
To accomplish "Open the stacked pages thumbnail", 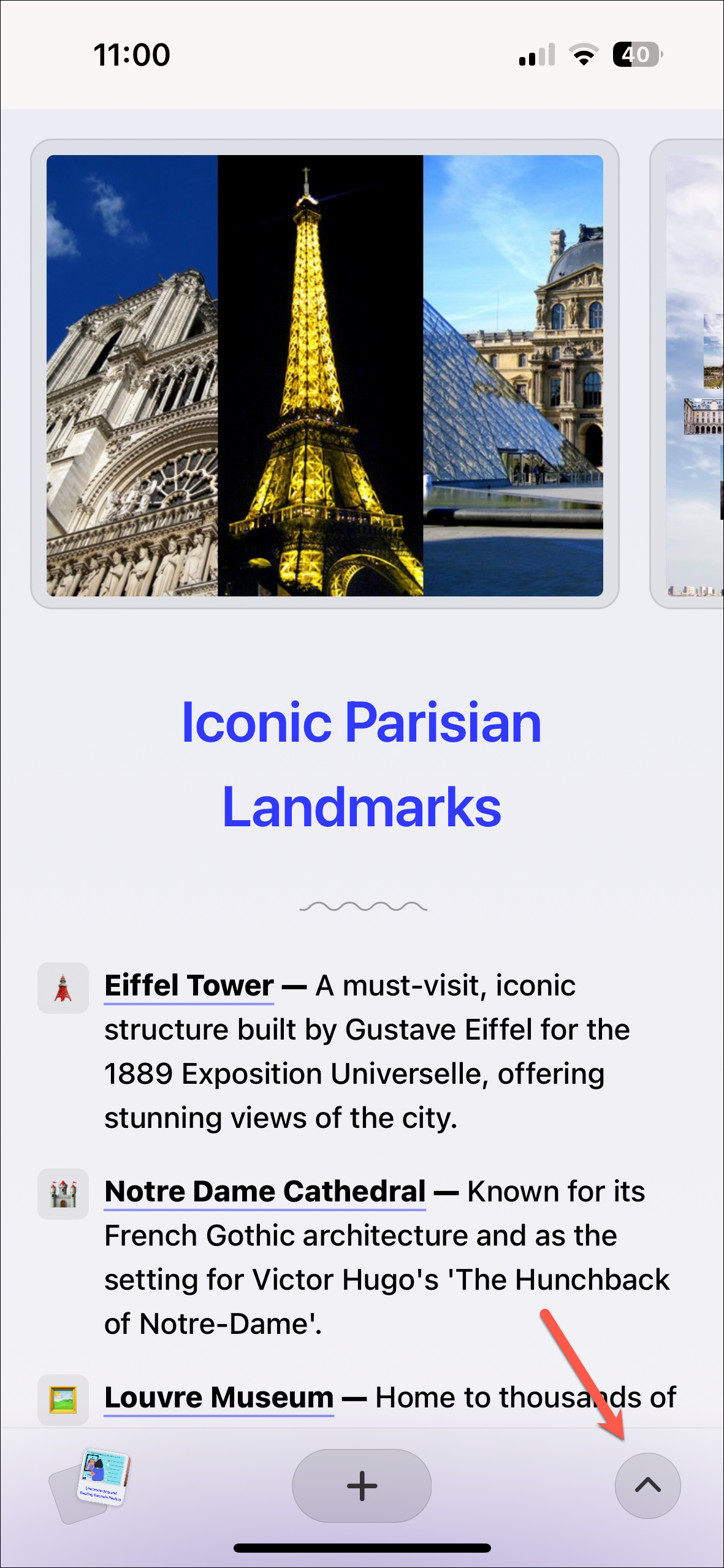I will click(92, 1483).
